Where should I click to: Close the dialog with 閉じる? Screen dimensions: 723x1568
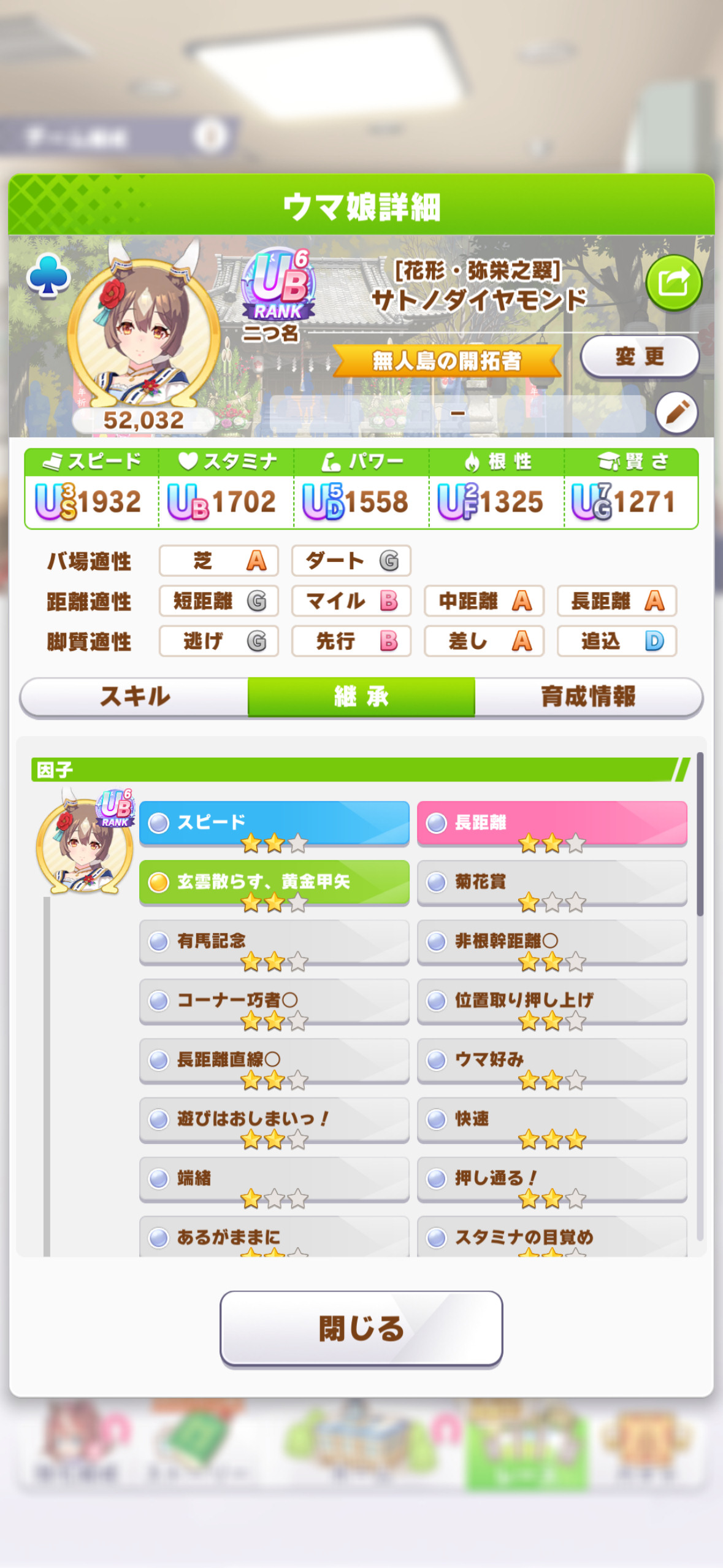pyautogui.click(x=361, y=1329)
